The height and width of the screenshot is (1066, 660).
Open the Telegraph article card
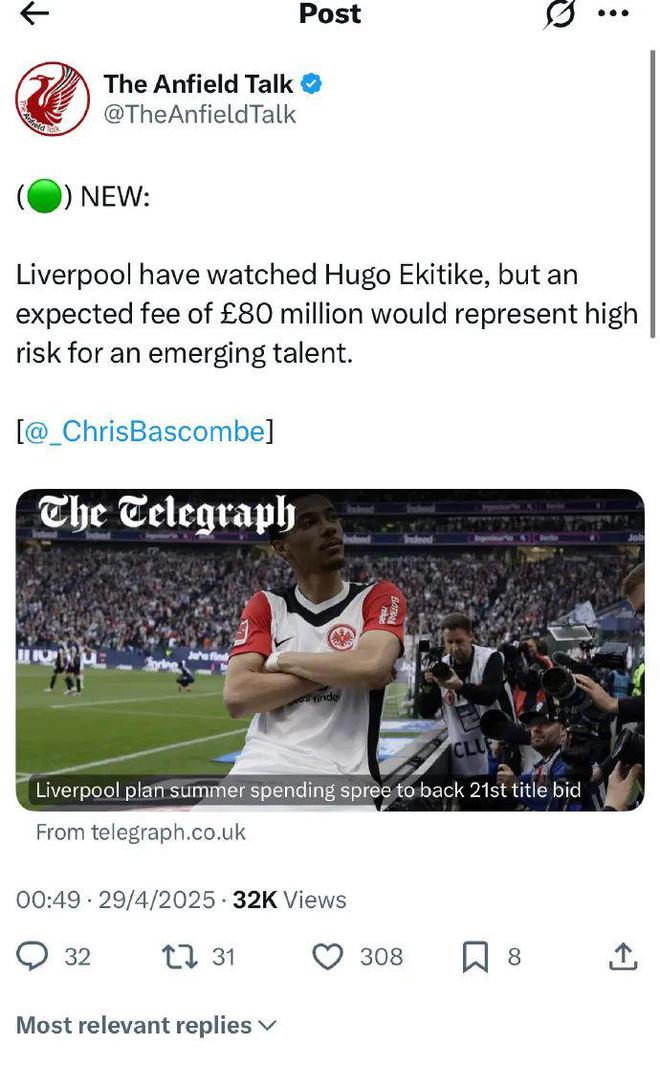click(x=330, y=650)
